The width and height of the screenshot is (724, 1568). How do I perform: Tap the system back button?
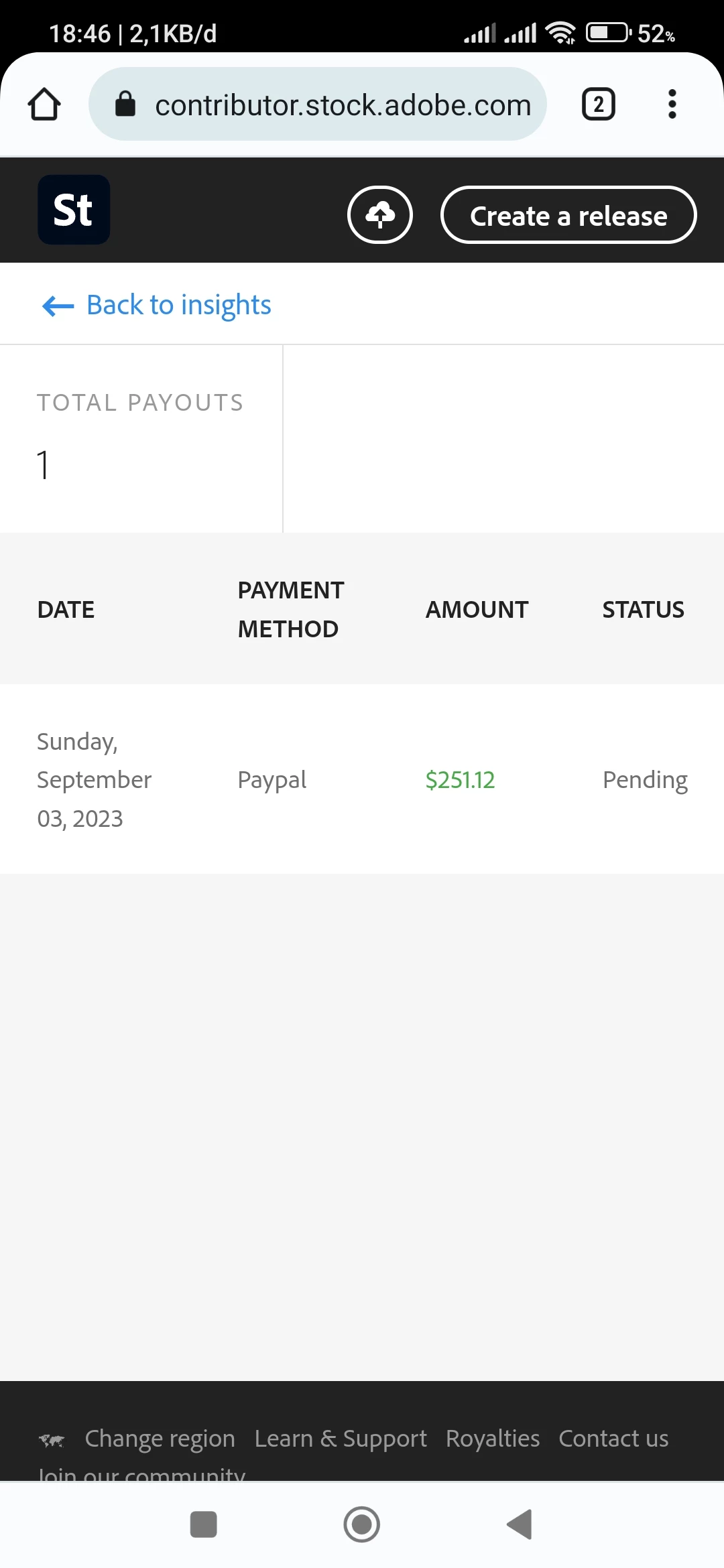click(520, 1524)
